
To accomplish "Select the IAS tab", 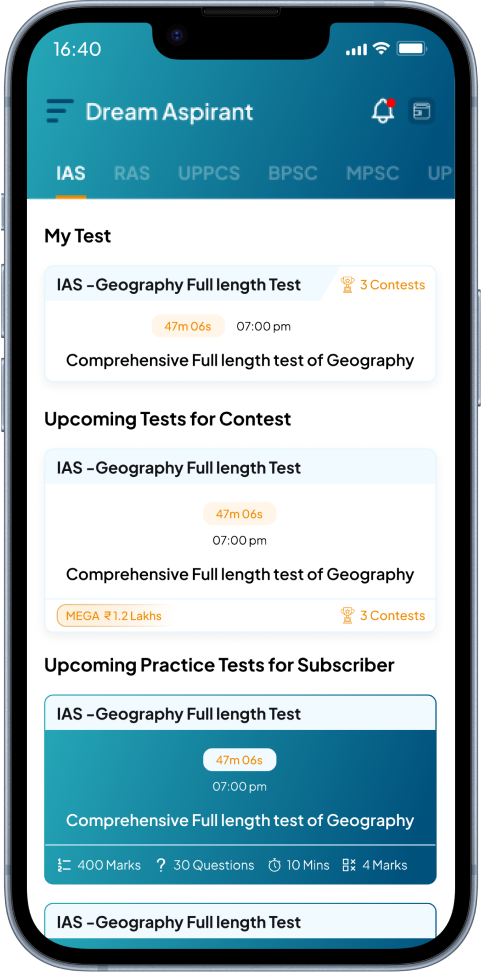I will coord(71,174).
